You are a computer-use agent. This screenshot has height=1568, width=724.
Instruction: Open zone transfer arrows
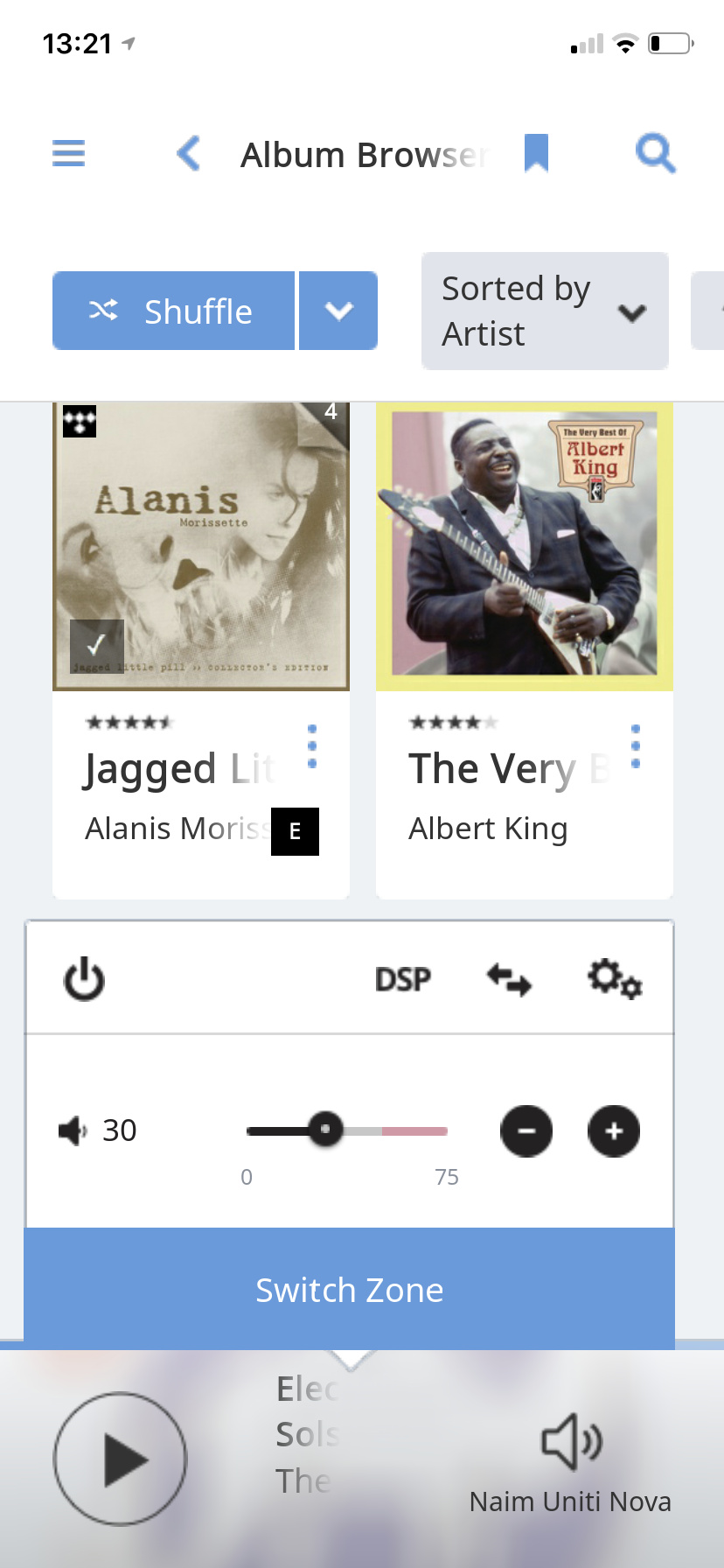509,979
